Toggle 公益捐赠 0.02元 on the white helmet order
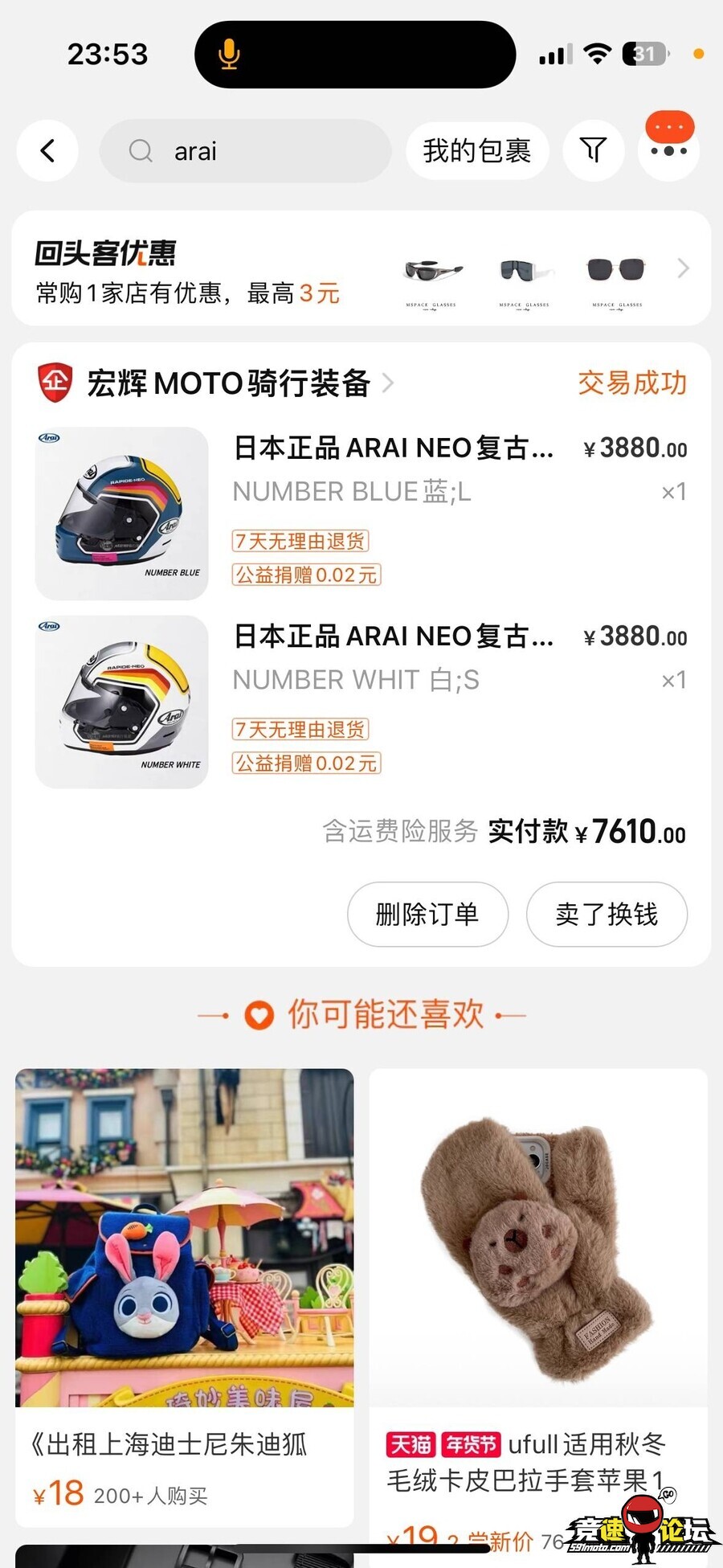This screenshot has height=1568, width=723. tap(306, 764)
